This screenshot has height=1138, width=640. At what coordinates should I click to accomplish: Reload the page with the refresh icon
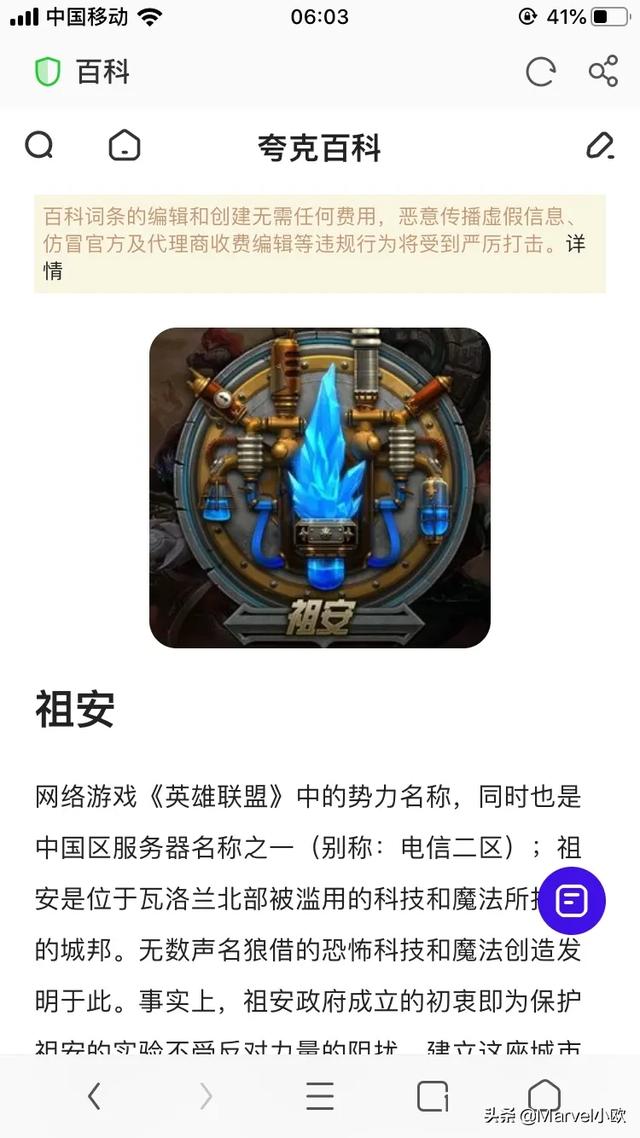tap(541, 72)
